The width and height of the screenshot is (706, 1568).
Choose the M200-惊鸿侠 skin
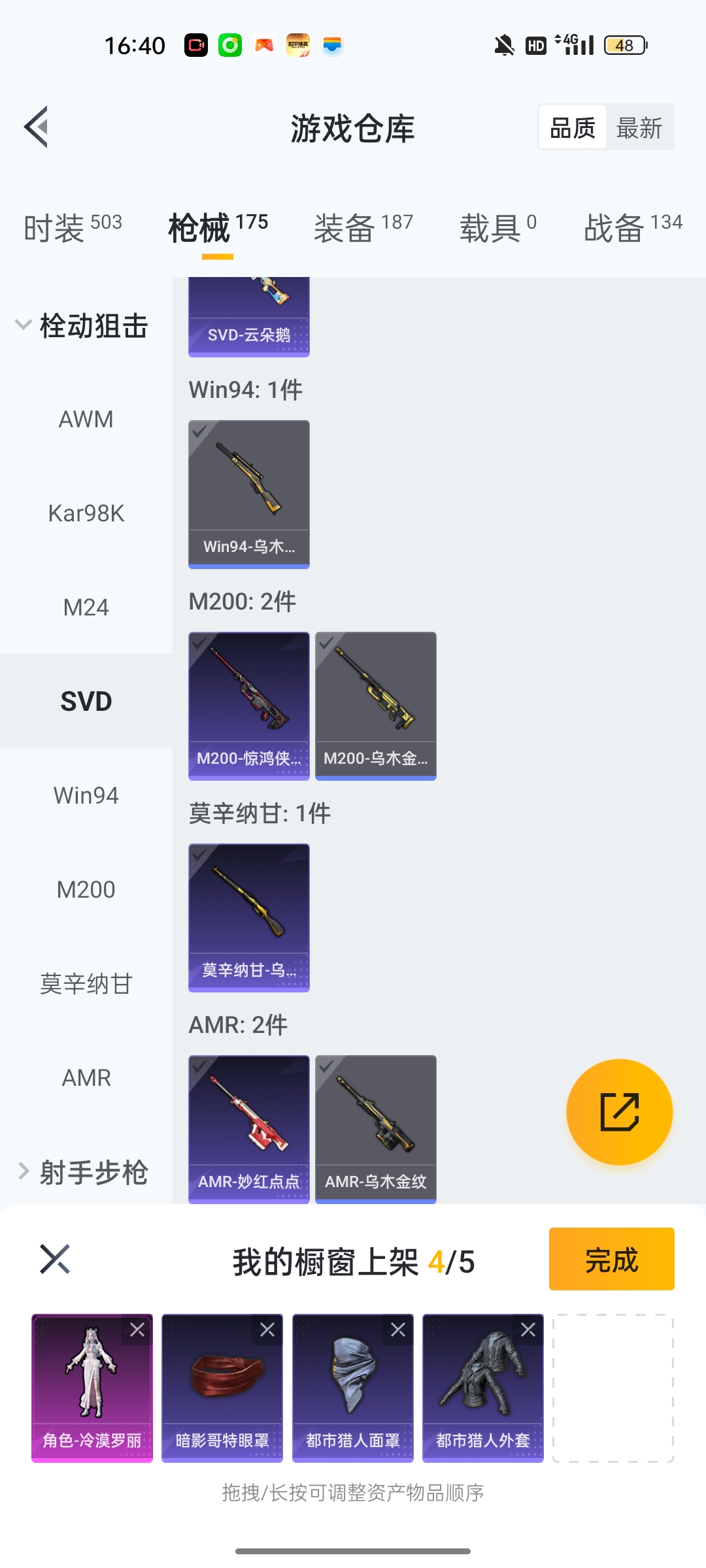249,706
